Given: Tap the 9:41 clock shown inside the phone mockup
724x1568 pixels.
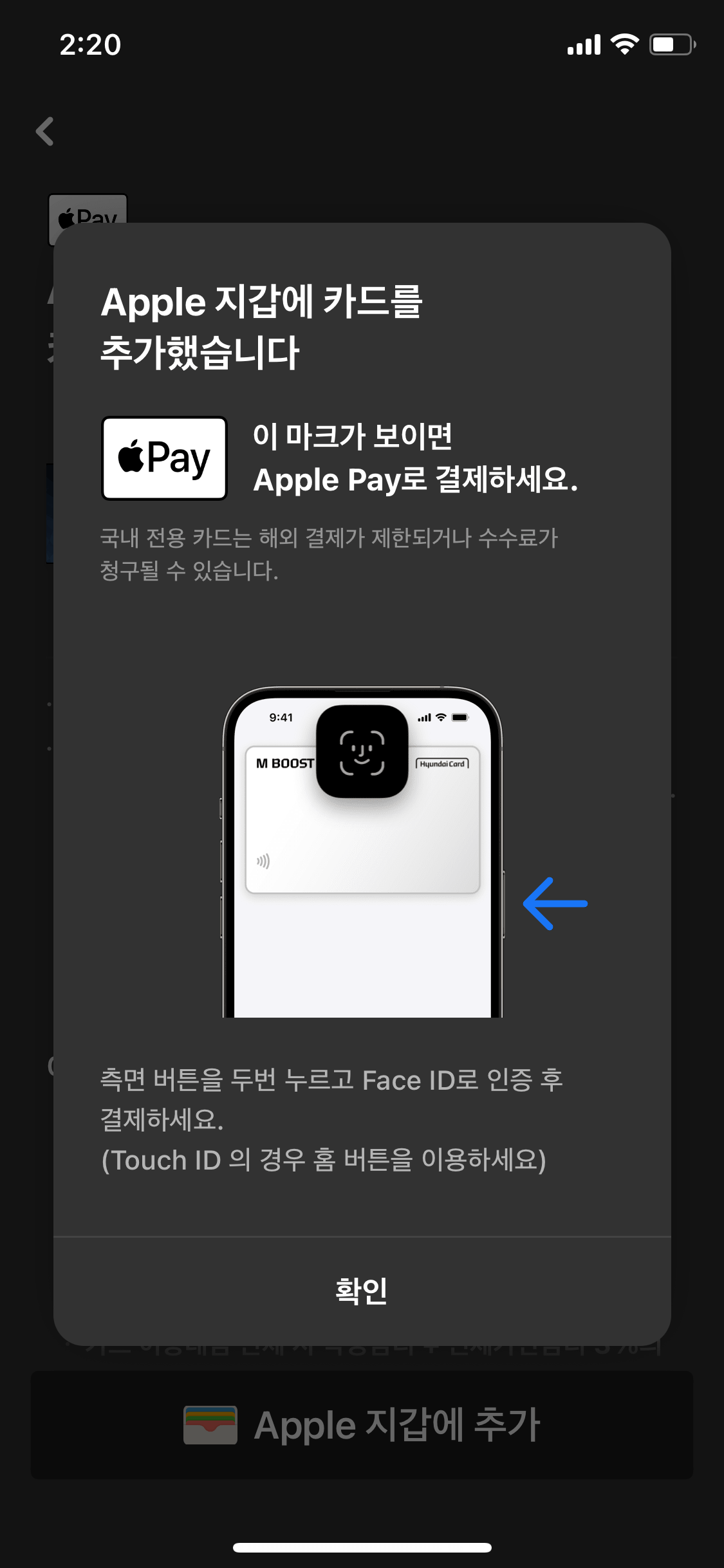Looking at the screenshot, I should (282, 716).
